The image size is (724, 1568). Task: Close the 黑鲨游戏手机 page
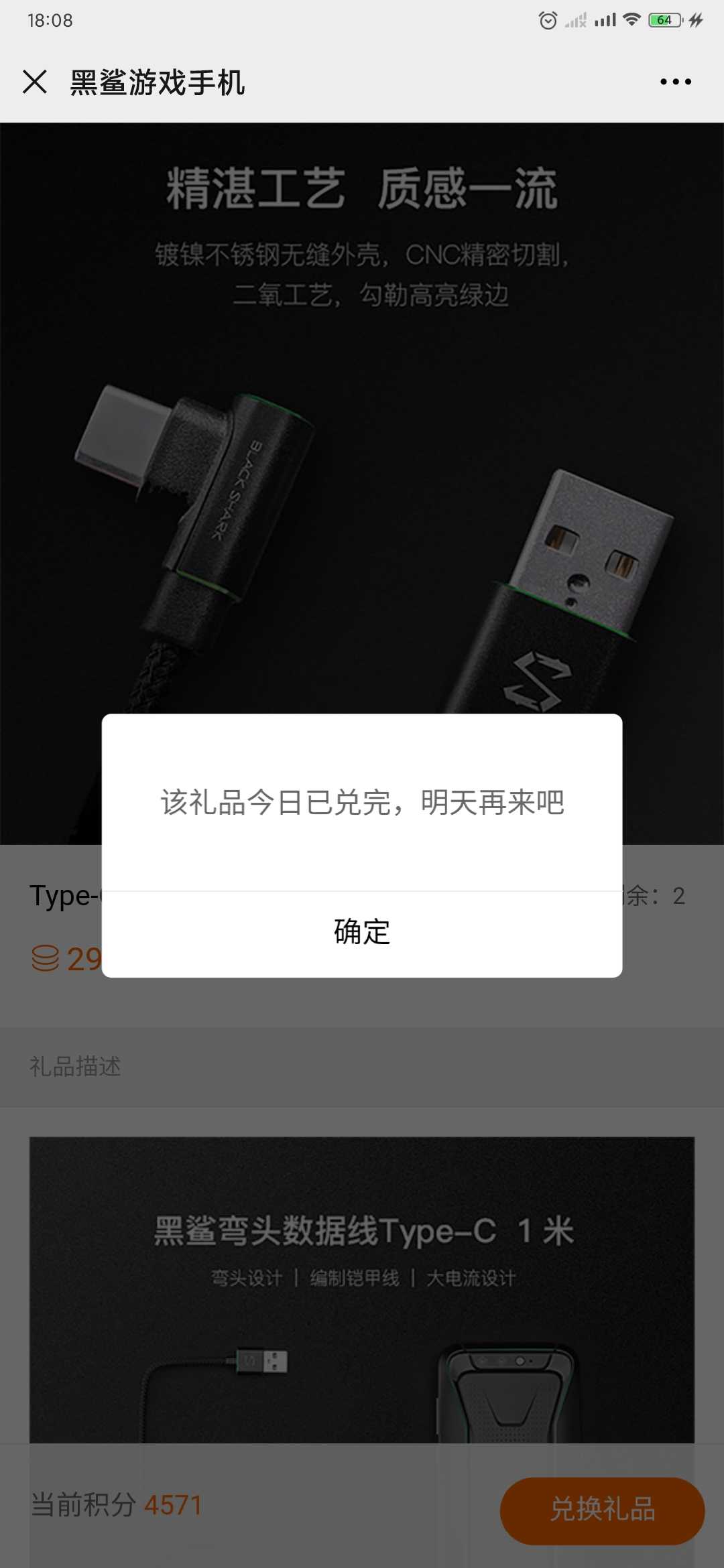[35, 82]
